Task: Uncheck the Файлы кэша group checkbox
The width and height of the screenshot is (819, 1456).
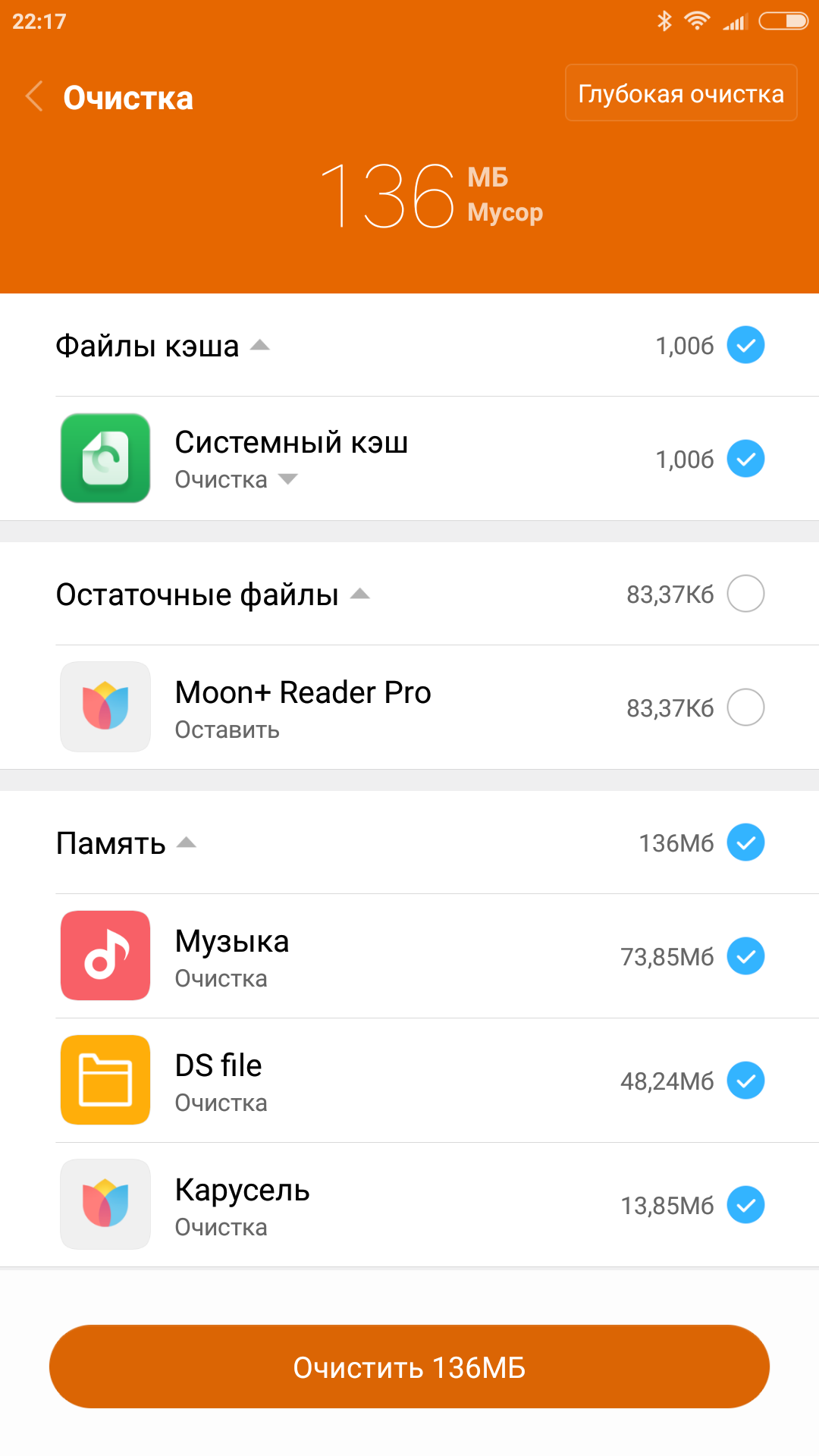Action: point(745,345)
